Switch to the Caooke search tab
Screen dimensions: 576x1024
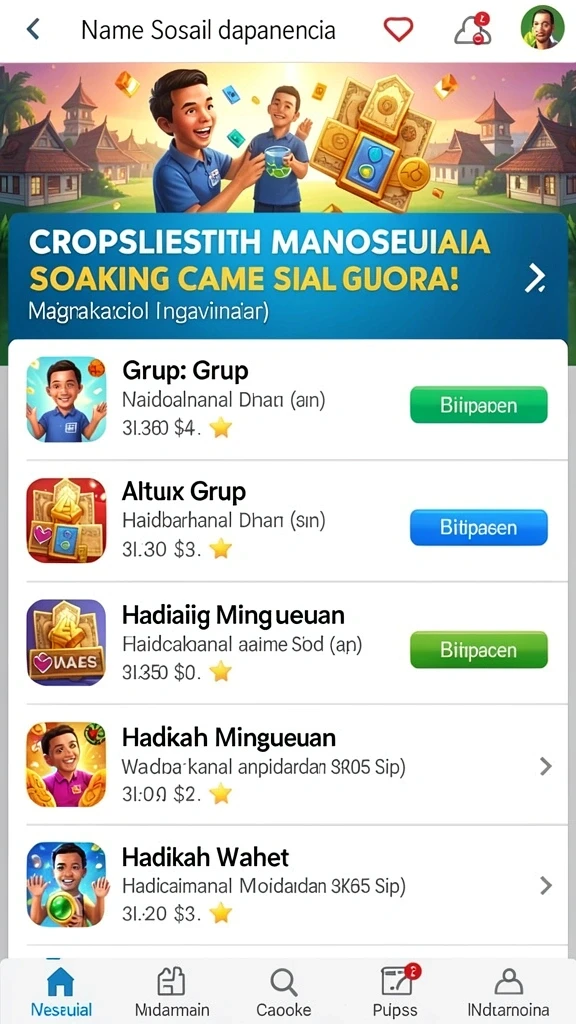coord(284,991)
